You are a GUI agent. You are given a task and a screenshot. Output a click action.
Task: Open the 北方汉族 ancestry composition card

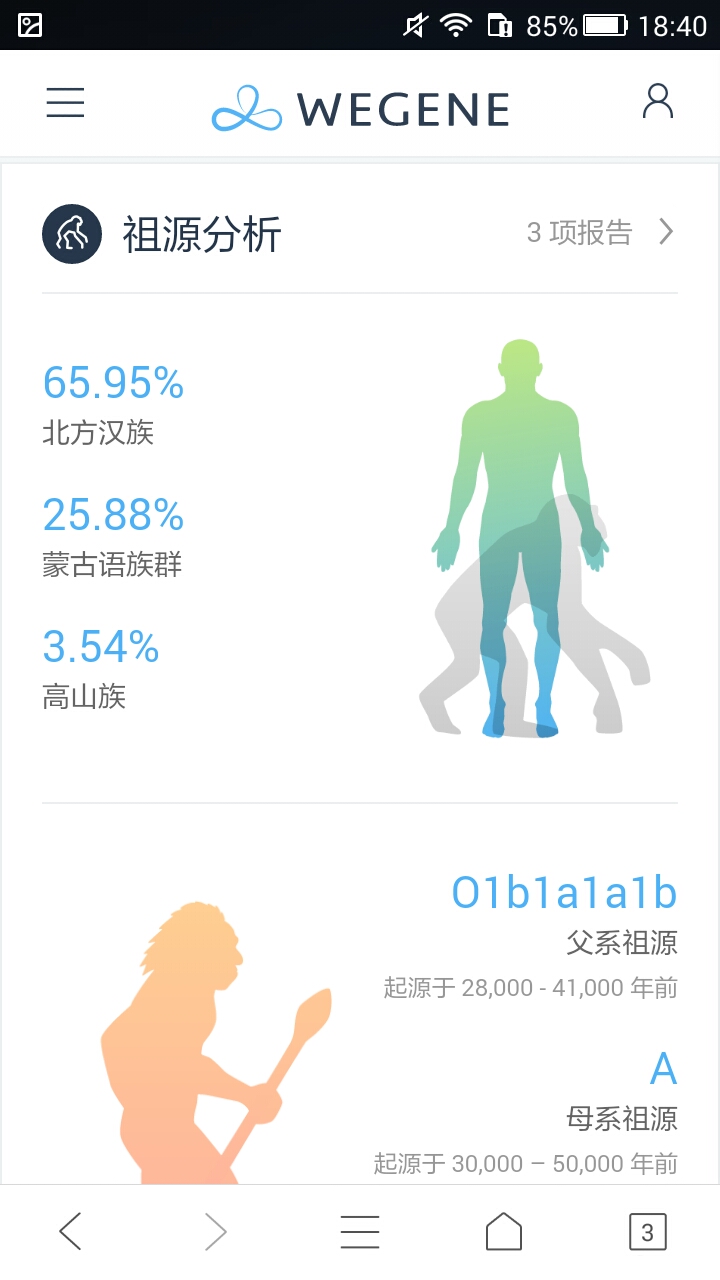point(114,405)
